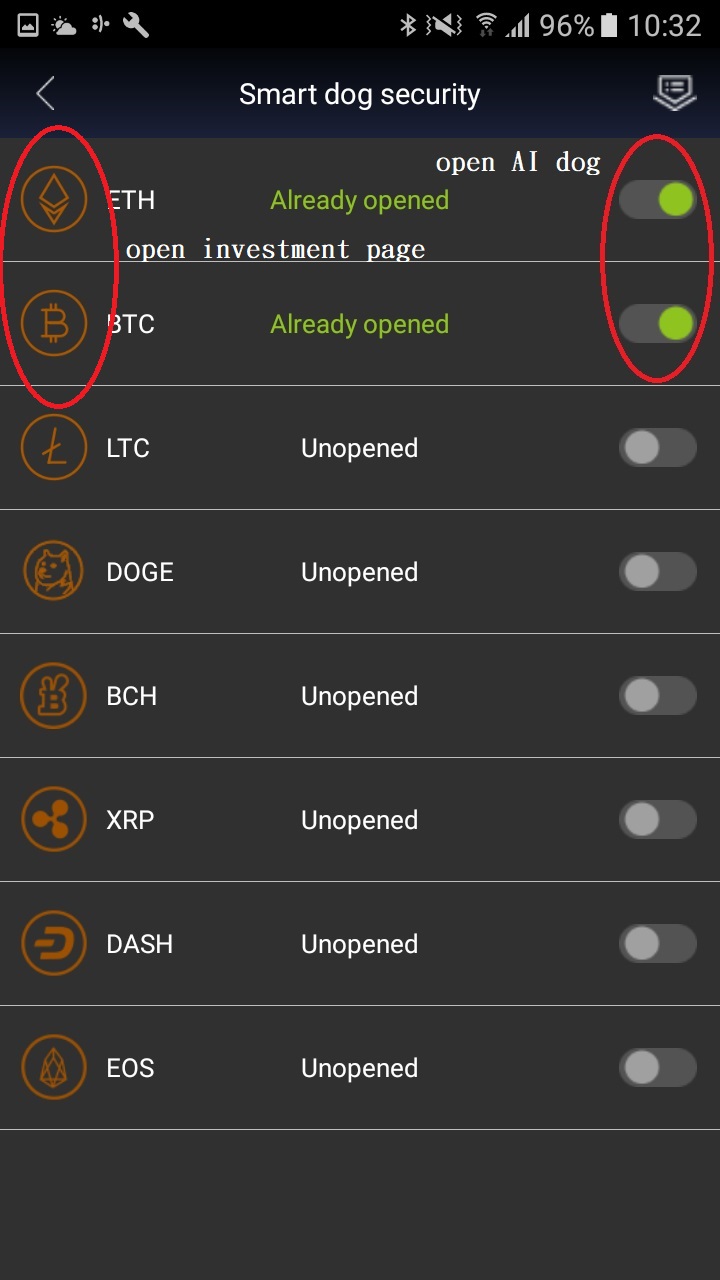Turn on the DOGE switch
Viewport: 720px width, 1280px height.
pos(657,572)
